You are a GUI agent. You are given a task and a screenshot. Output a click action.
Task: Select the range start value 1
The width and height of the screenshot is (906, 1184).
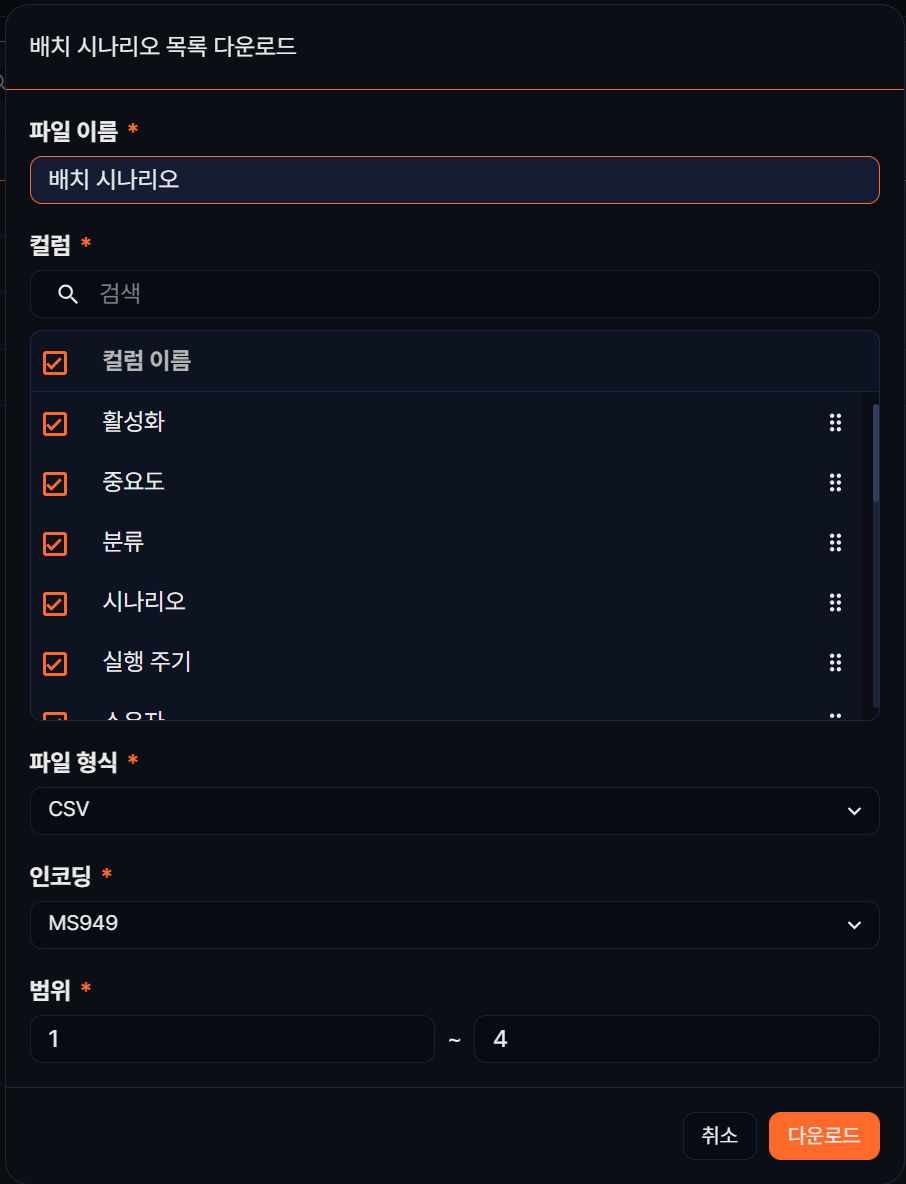coord(232,1039)
